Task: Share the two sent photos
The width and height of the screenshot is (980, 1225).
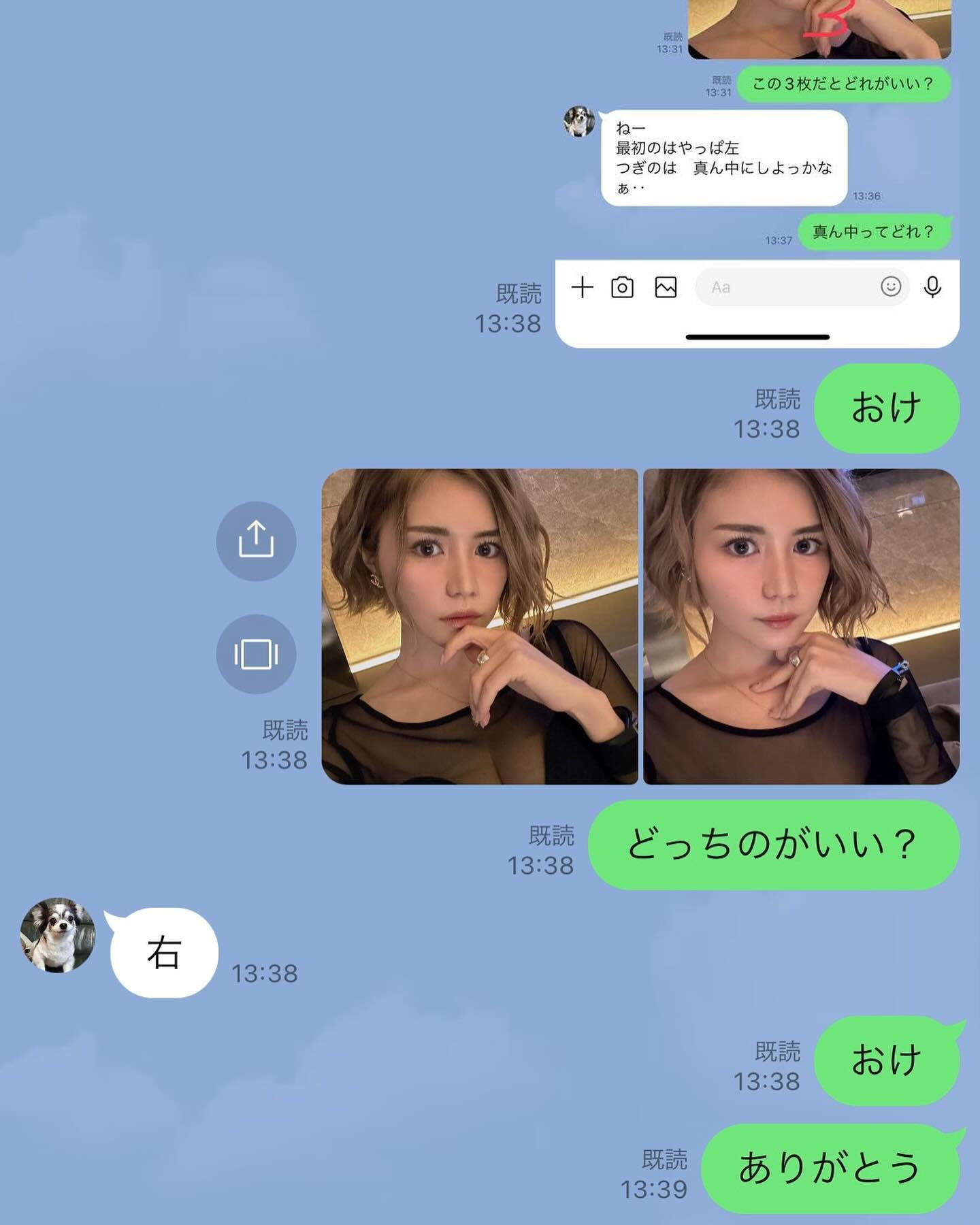Action: point(256,541)
